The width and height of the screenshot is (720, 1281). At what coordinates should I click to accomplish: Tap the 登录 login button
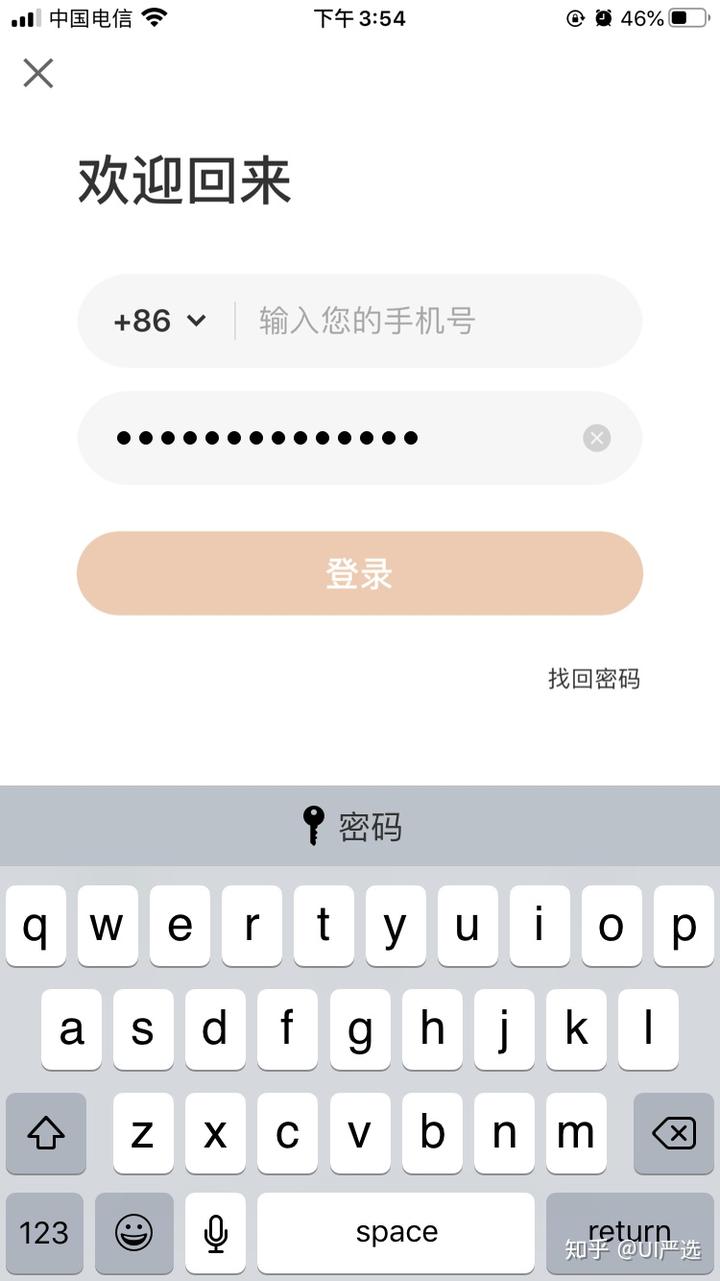point(360,573)
